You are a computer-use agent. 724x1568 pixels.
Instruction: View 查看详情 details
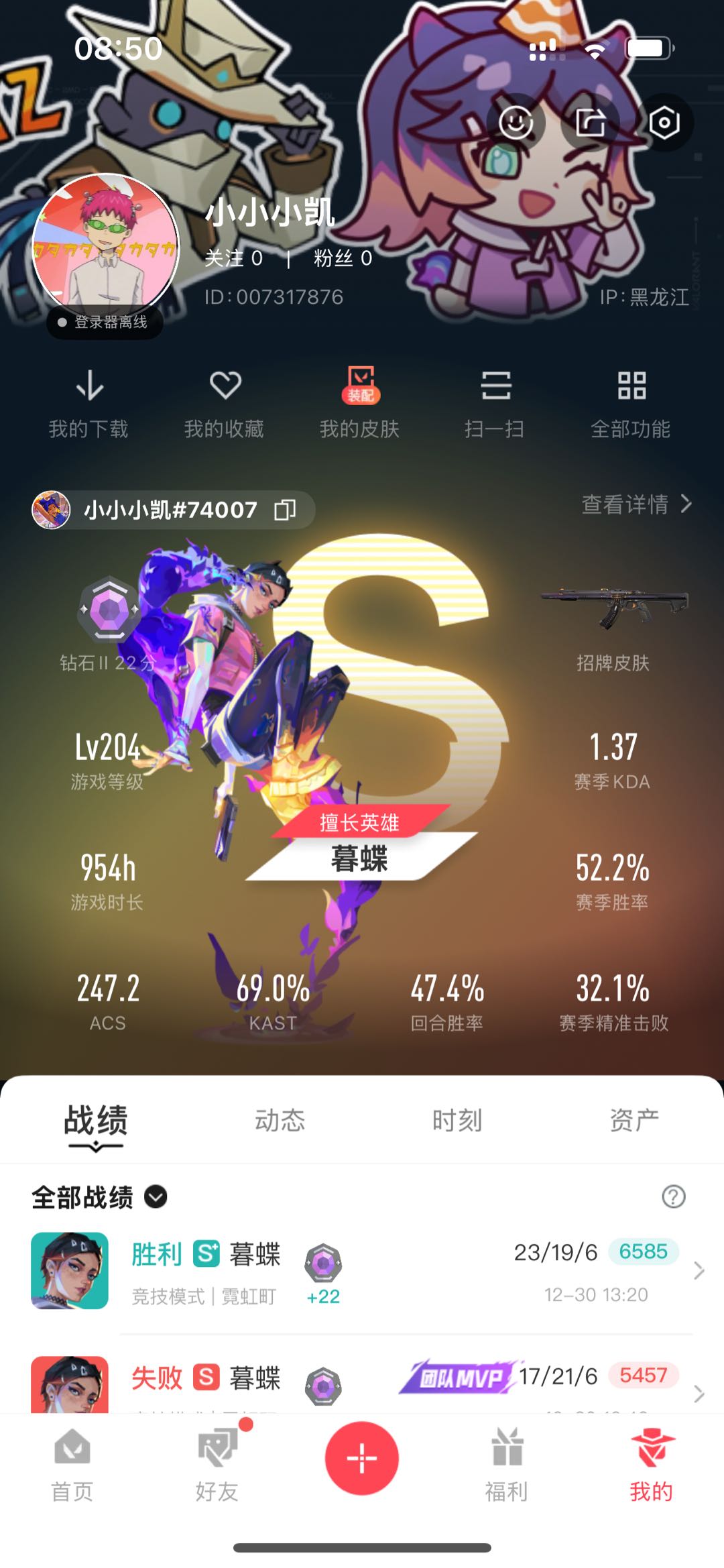point(636,504)
